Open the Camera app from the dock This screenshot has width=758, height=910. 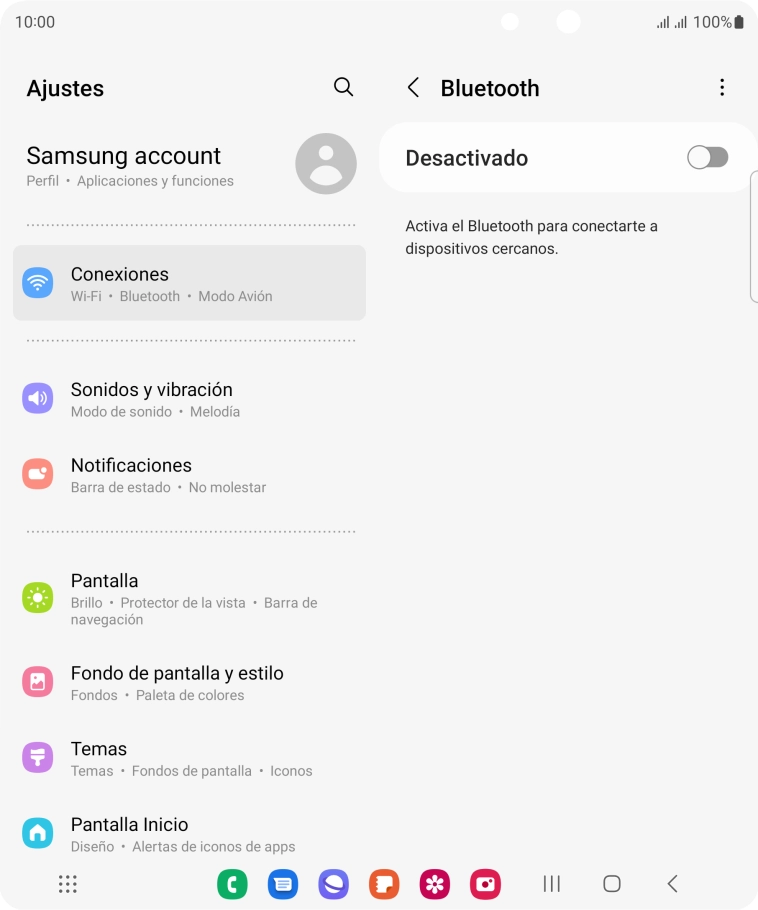click(x=484, y=884)
